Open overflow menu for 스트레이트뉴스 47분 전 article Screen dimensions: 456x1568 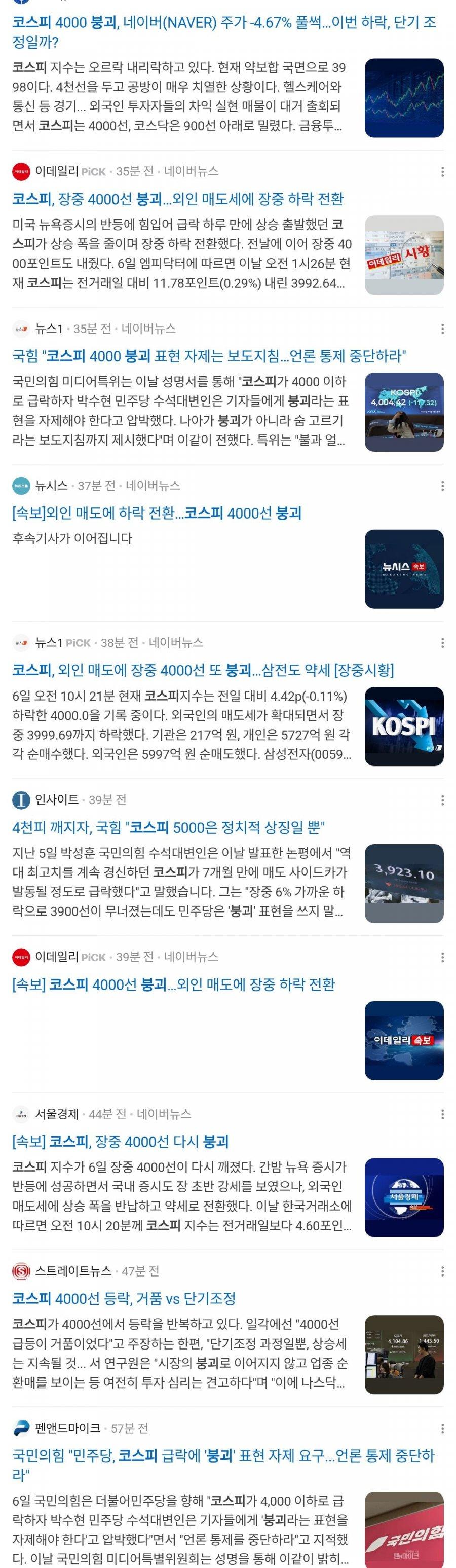pos(442,1271)
